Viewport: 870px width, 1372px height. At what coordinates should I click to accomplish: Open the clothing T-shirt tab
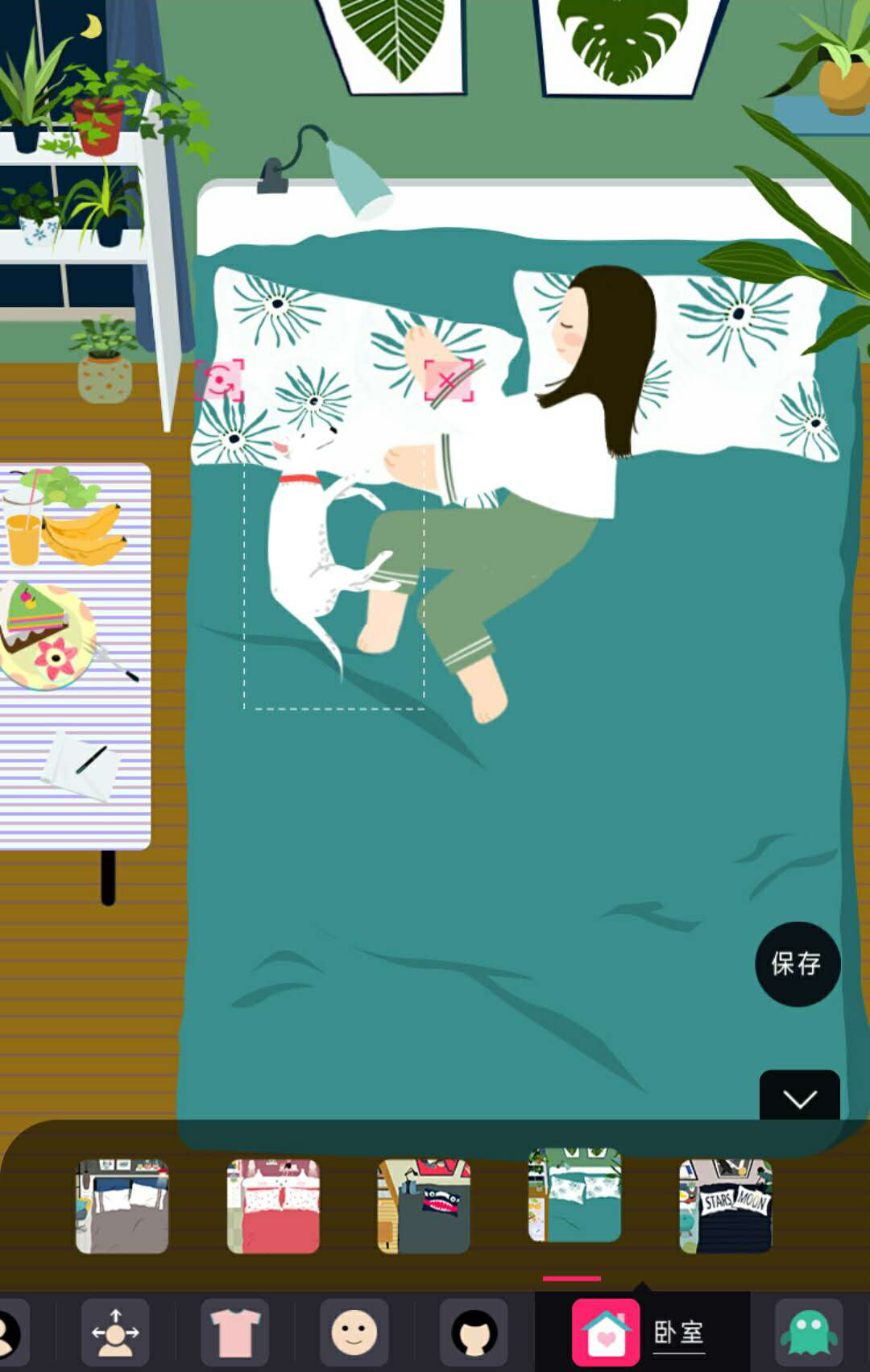pyautogui.click(x=234, y=1333)
